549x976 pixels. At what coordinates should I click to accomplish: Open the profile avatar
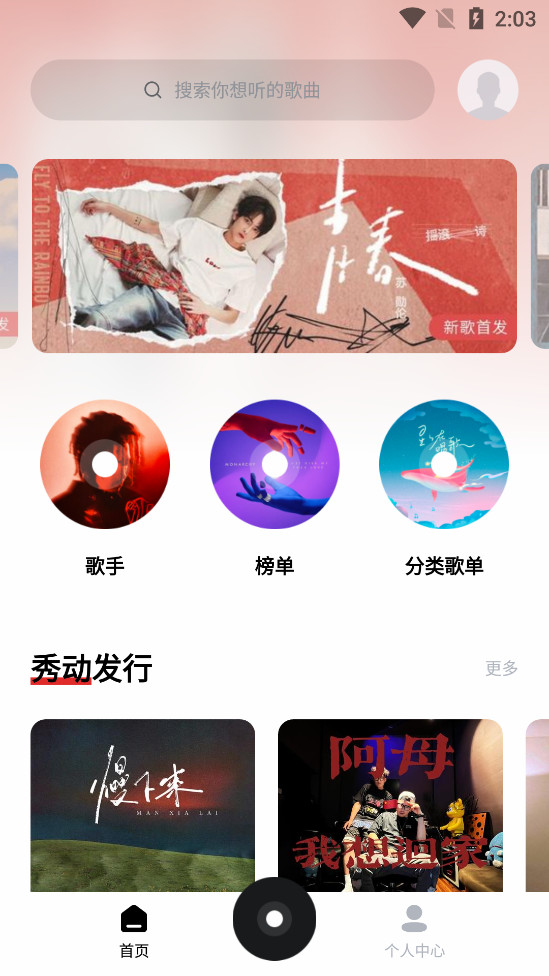pyautogui.click(x=488, y=90)
